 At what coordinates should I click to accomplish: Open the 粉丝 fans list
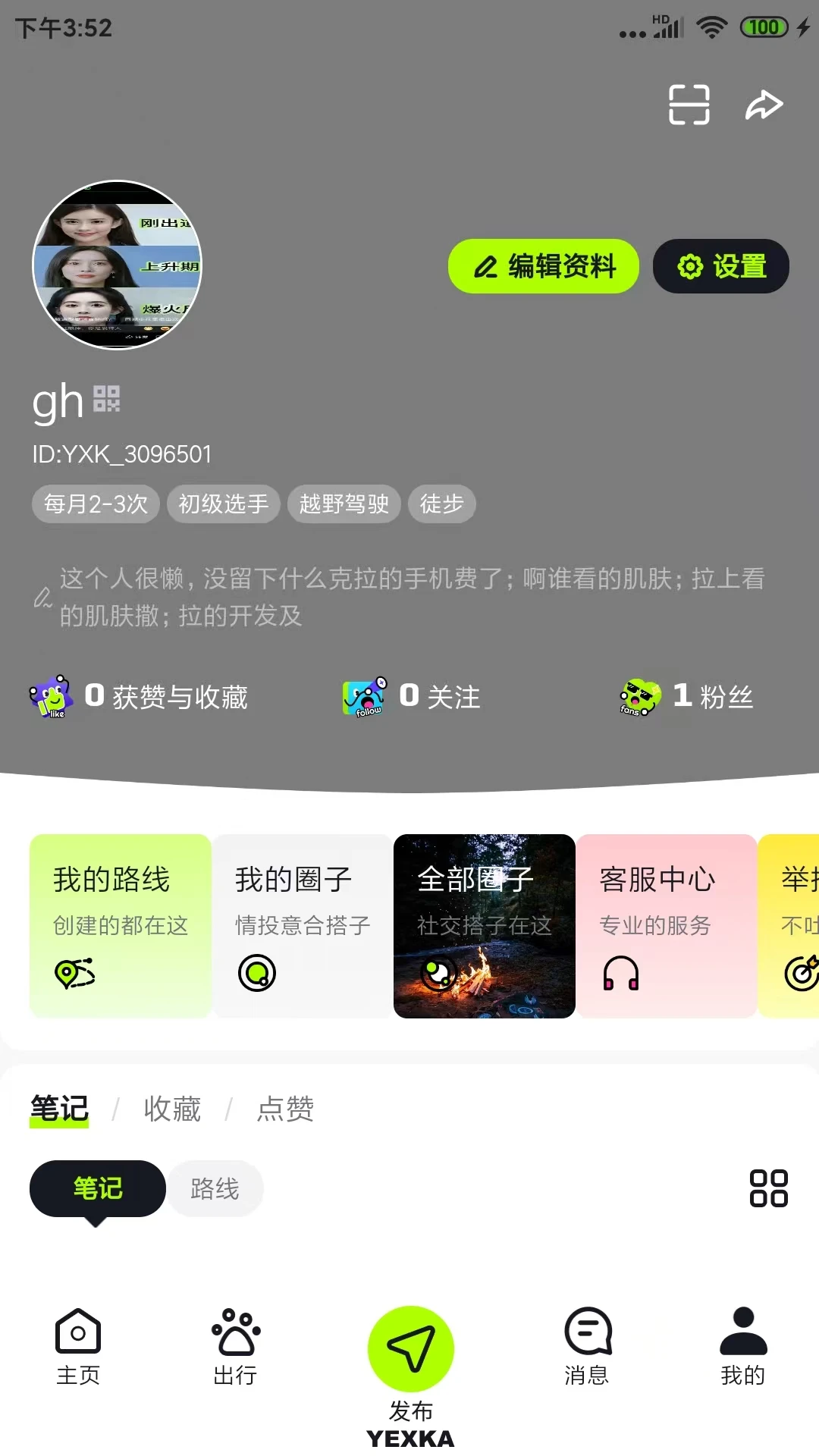688,696
